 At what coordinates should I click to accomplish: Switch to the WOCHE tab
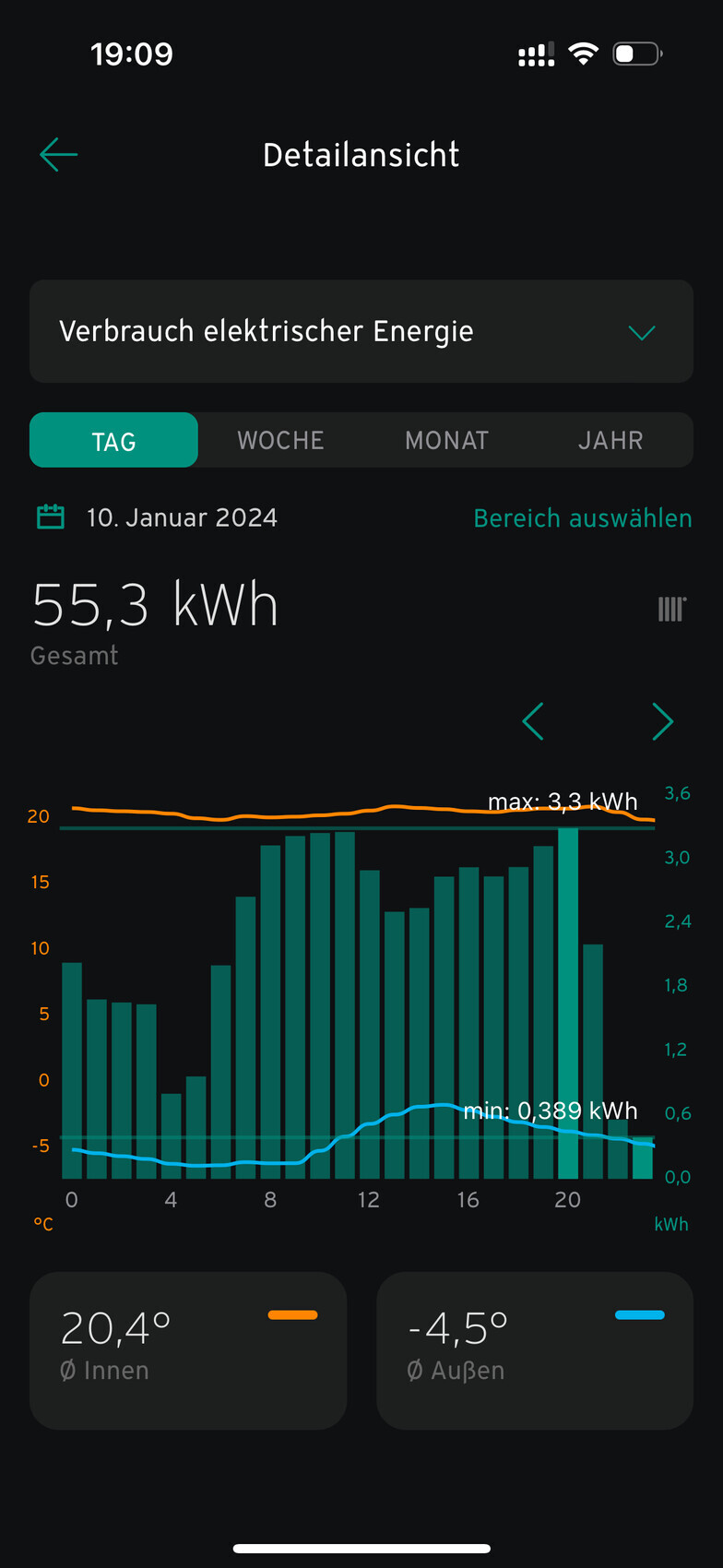click(280, 441)
